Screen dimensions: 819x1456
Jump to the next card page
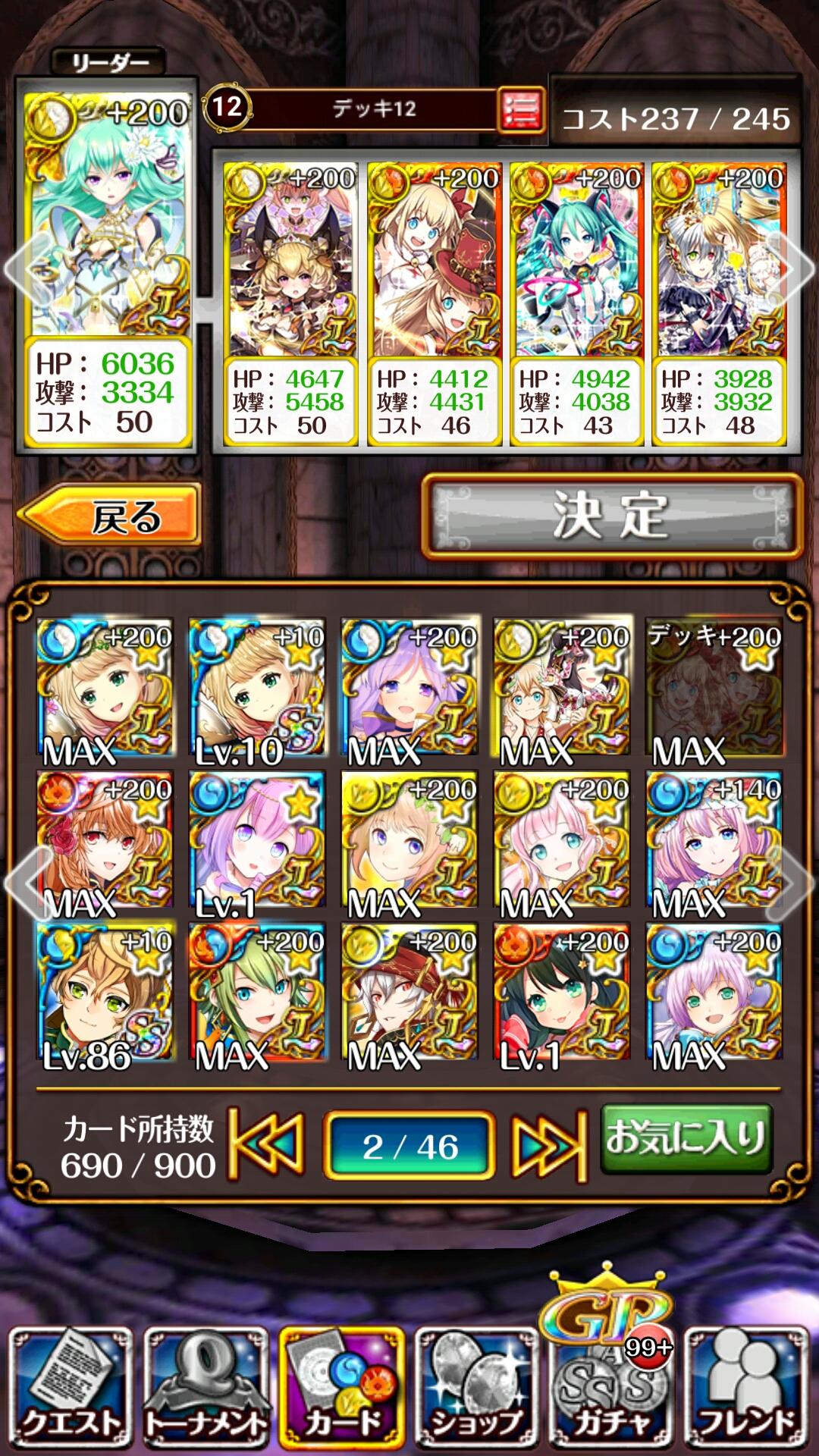(549, 1145)
